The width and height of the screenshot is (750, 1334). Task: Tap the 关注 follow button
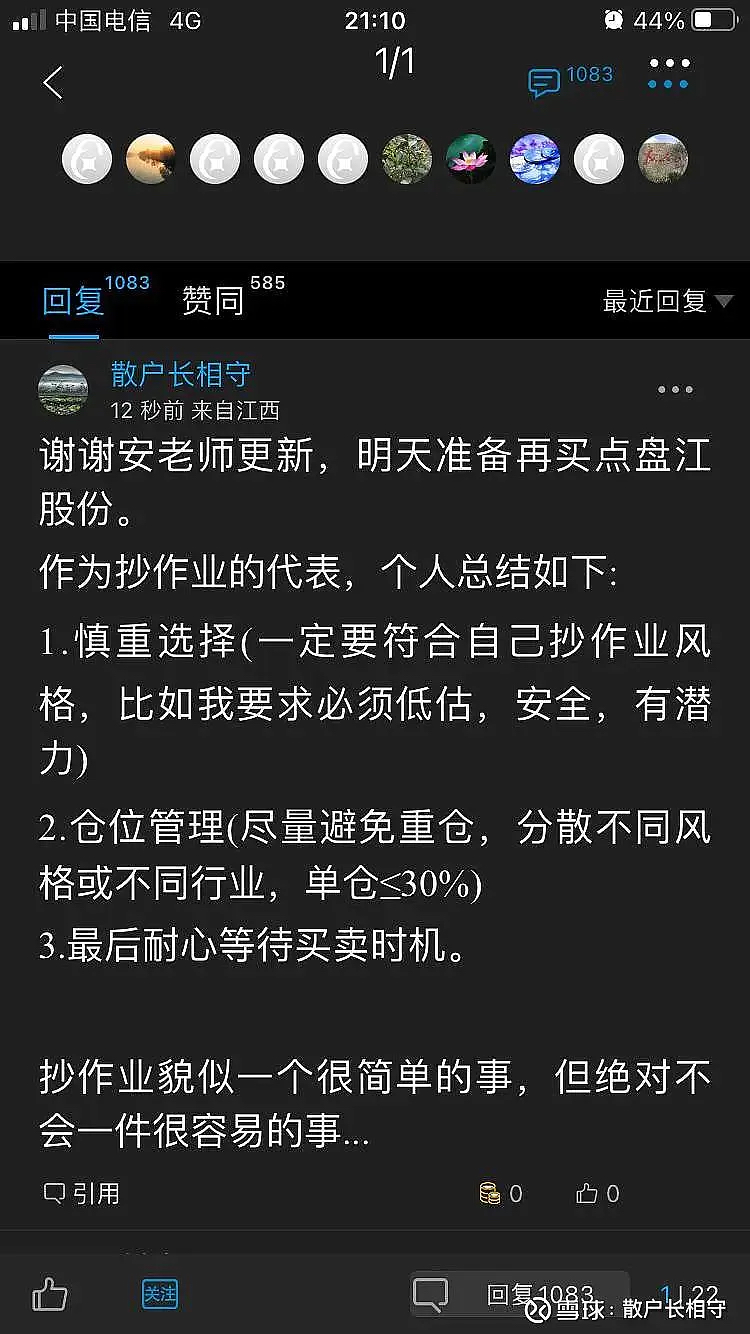pyautogui.click(x=160, y=1294)
